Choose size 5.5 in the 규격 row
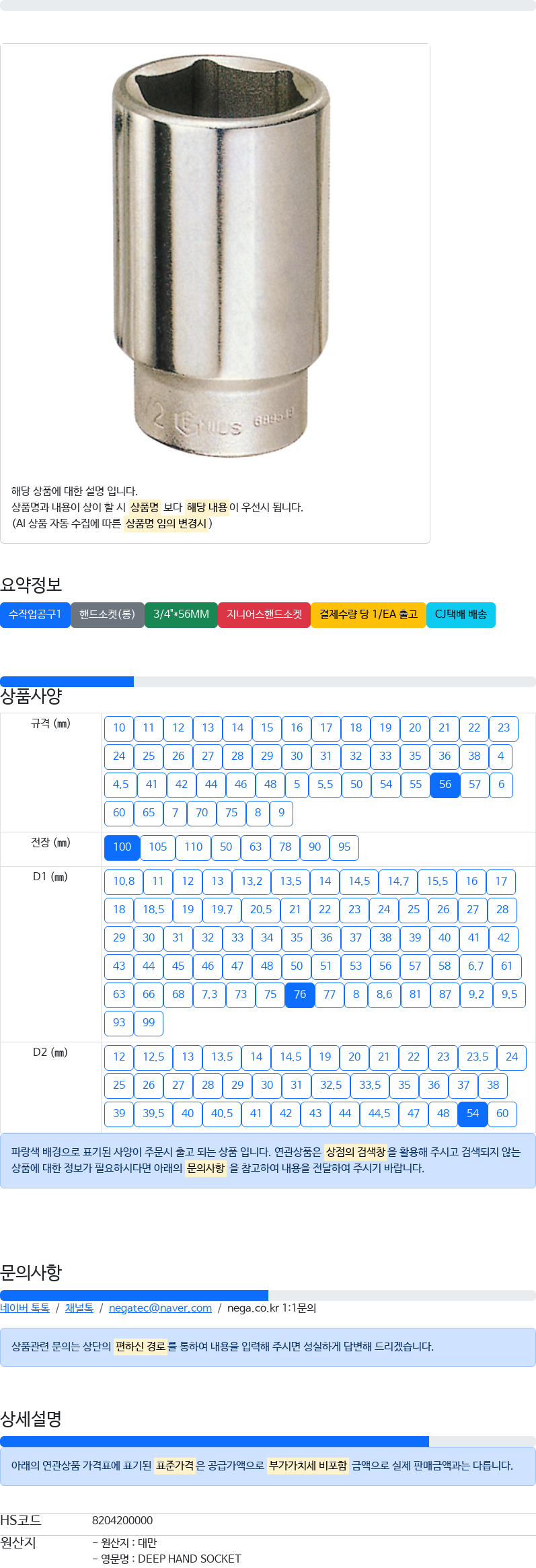 [x=325, y=785]
